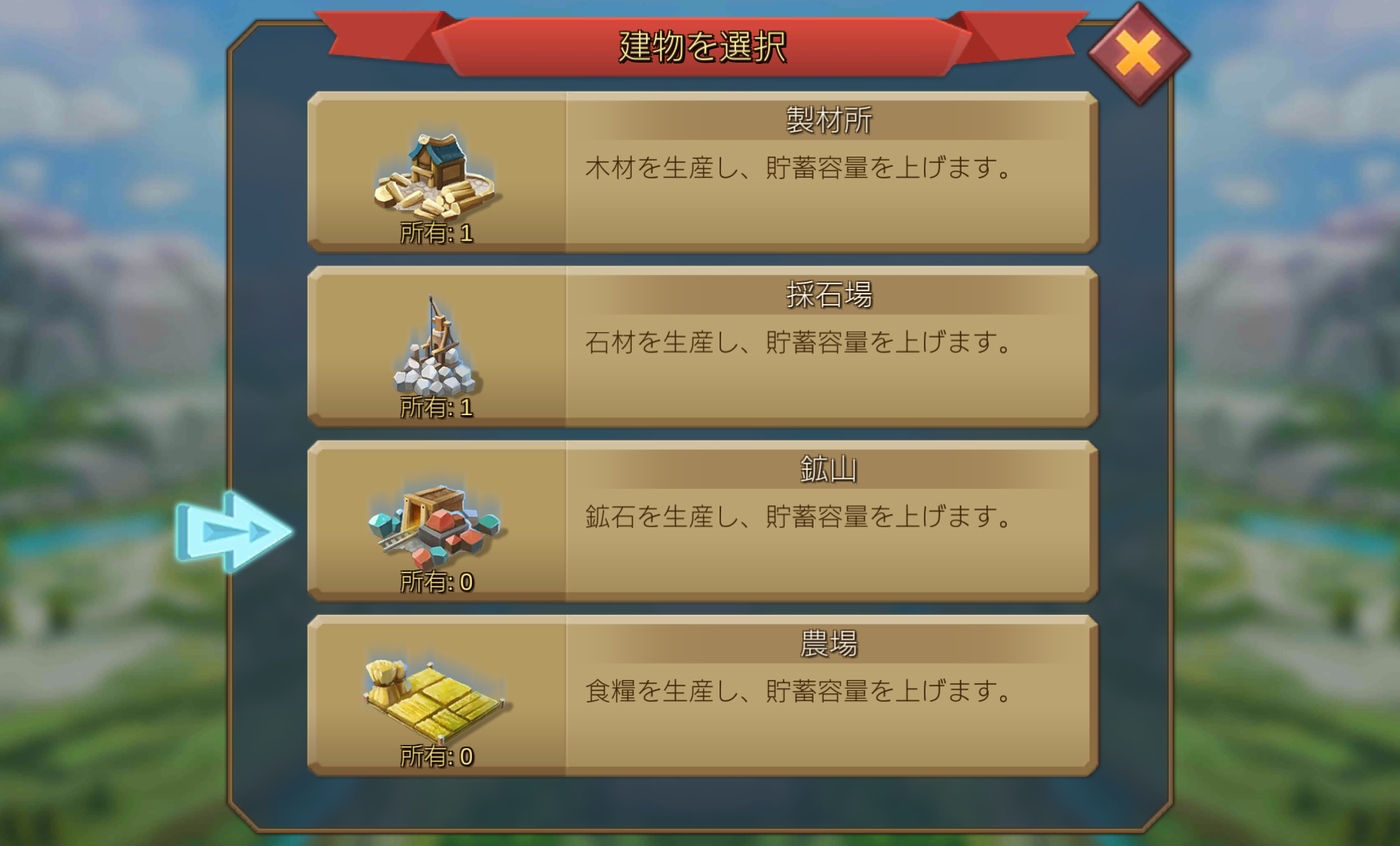Viewport: 1400px width, 846px height.
Task: Select the 農場 farm building
Action: point(702,696)
